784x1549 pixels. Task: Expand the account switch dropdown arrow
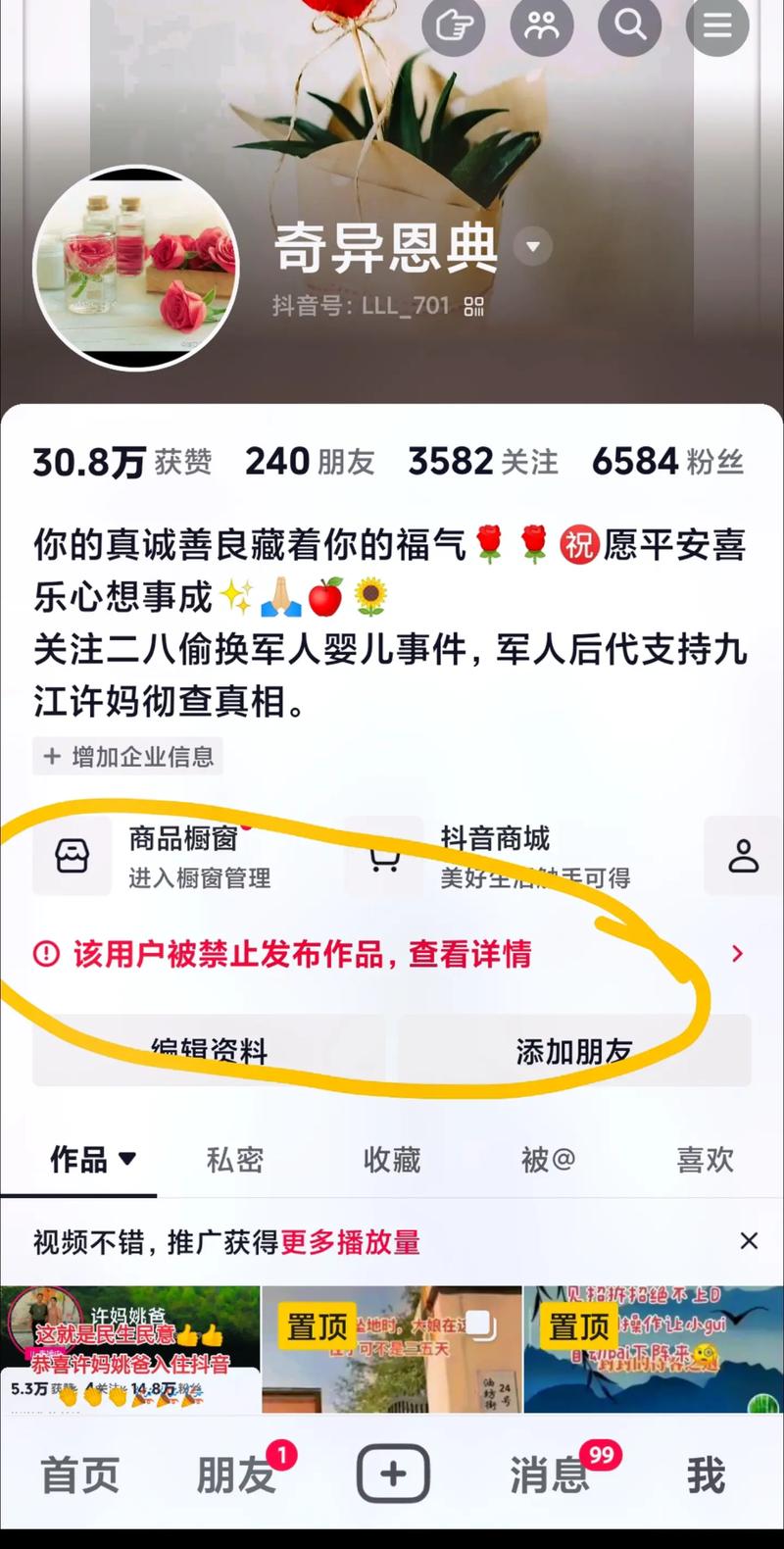tap(533, 246)
